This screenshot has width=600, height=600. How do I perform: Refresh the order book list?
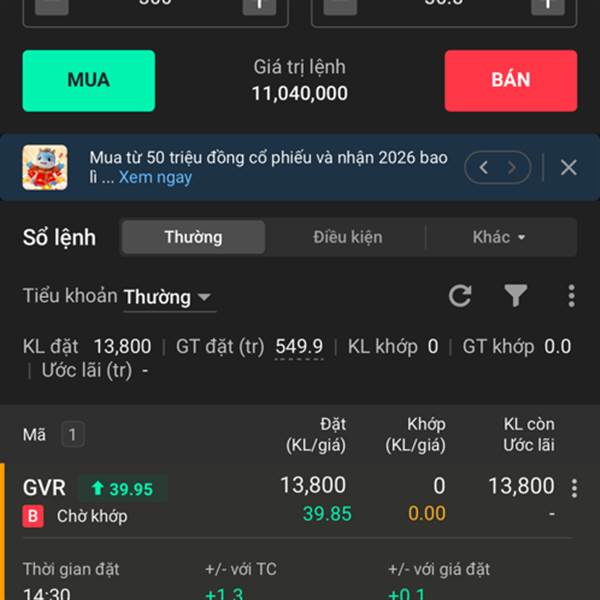click(x=460, y=296)
